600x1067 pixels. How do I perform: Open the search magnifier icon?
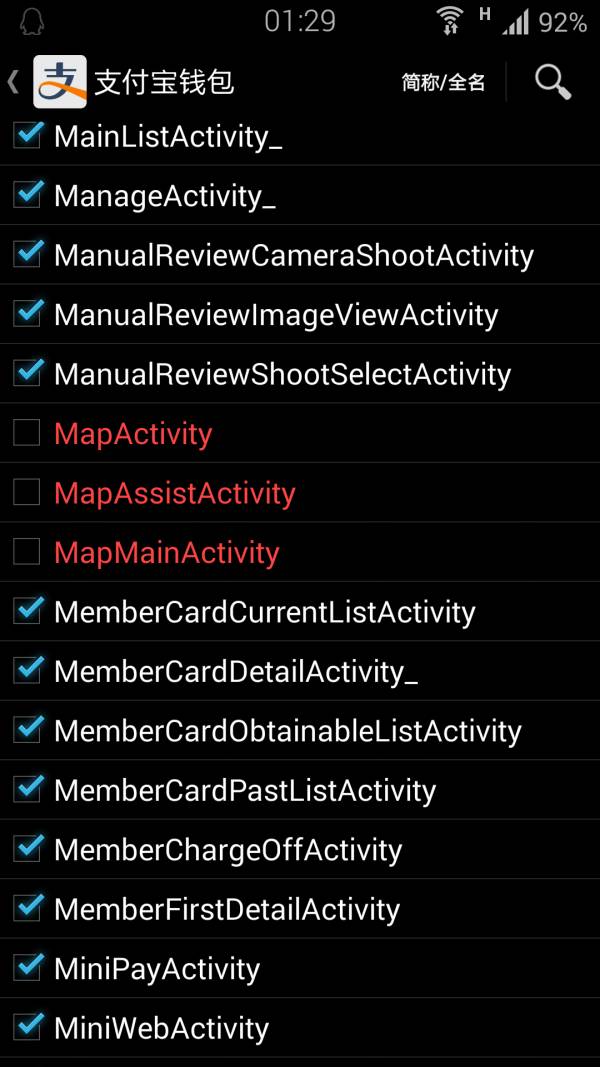click(552, 82)
